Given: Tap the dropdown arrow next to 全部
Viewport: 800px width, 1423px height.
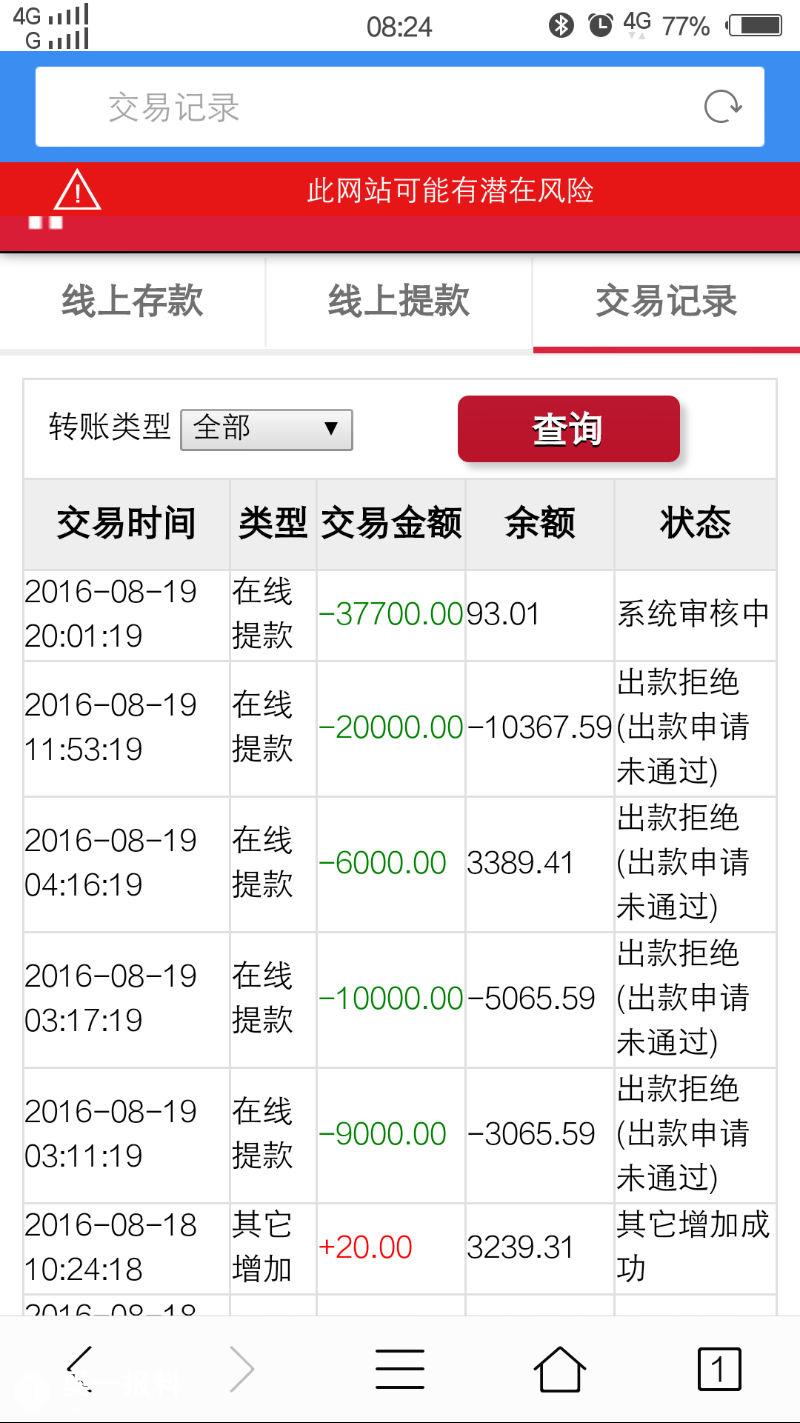Looking at the screenshot, I should [x=333, y=429].
